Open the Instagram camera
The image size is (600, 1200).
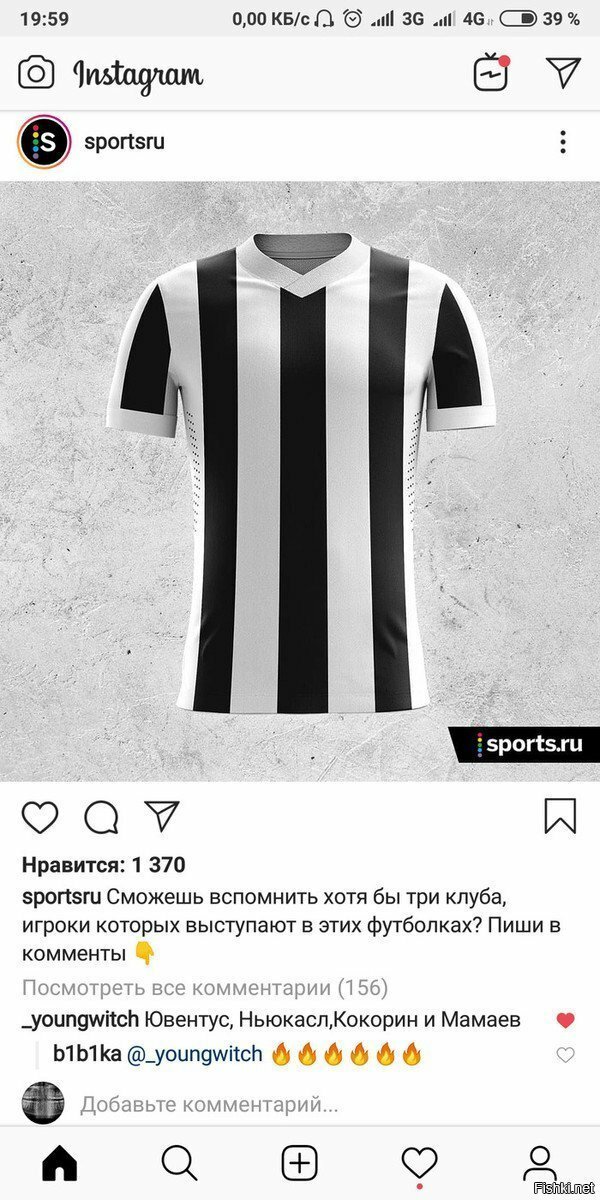coord(37,73)
